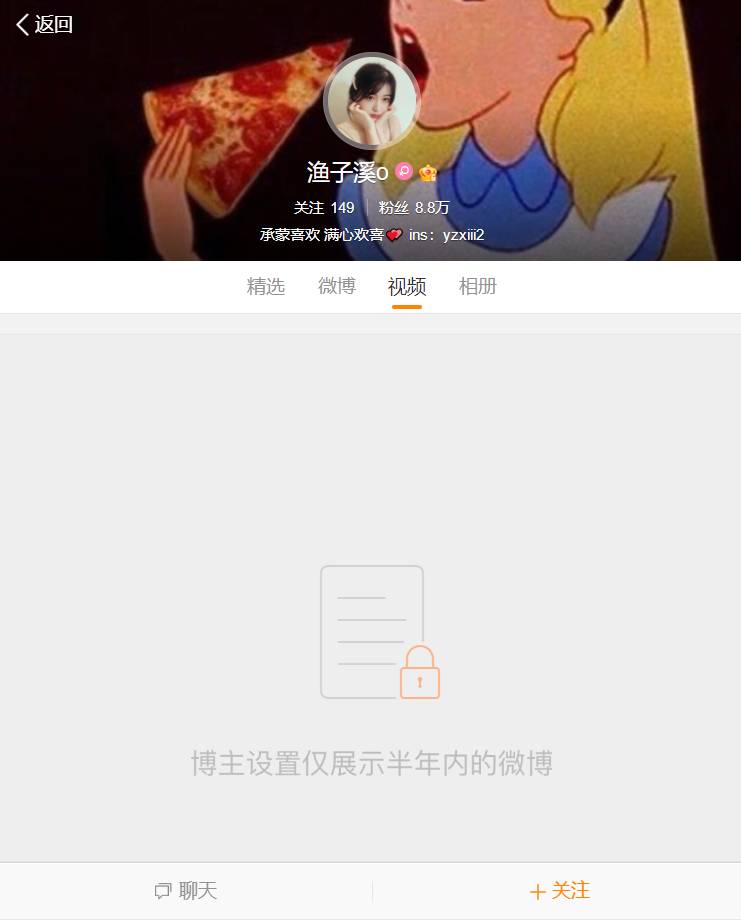Select the 视频 tab
Image resolution: width=741 pixels, height=924 pixels.
(407, 287)
